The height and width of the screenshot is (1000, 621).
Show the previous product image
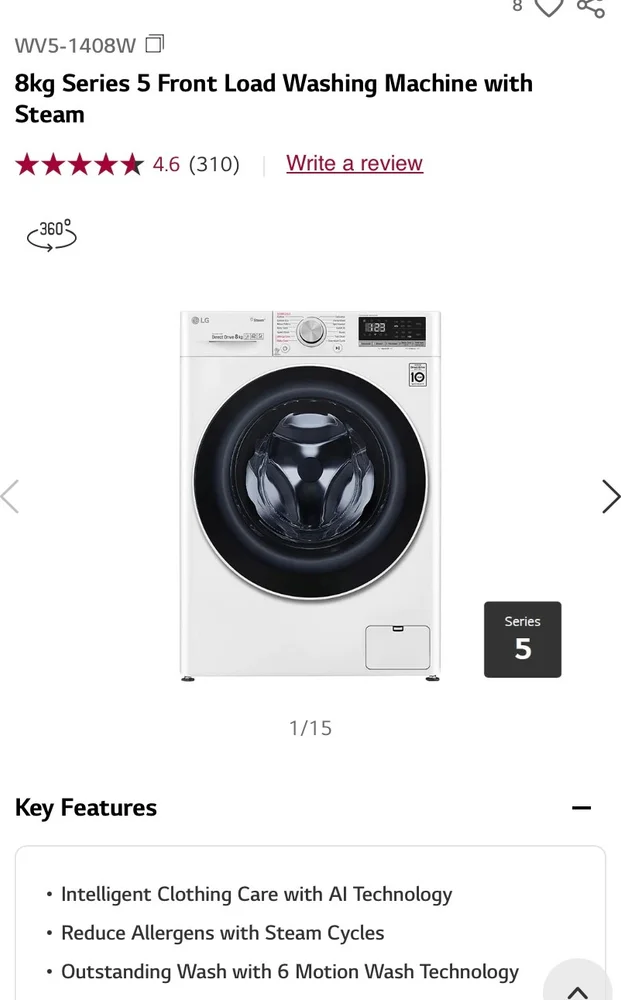(11, 496)
